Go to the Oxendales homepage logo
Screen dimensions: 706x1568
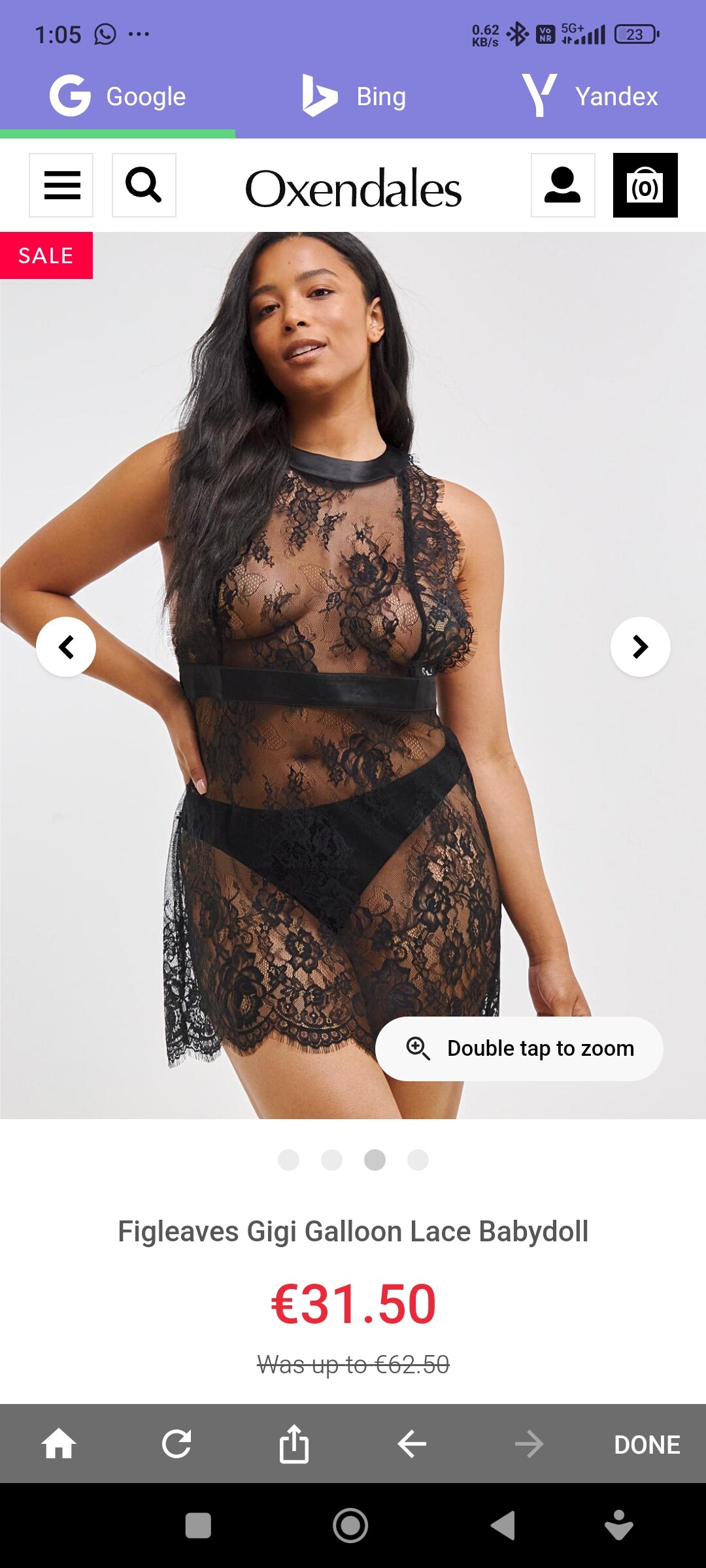[353, 189]
